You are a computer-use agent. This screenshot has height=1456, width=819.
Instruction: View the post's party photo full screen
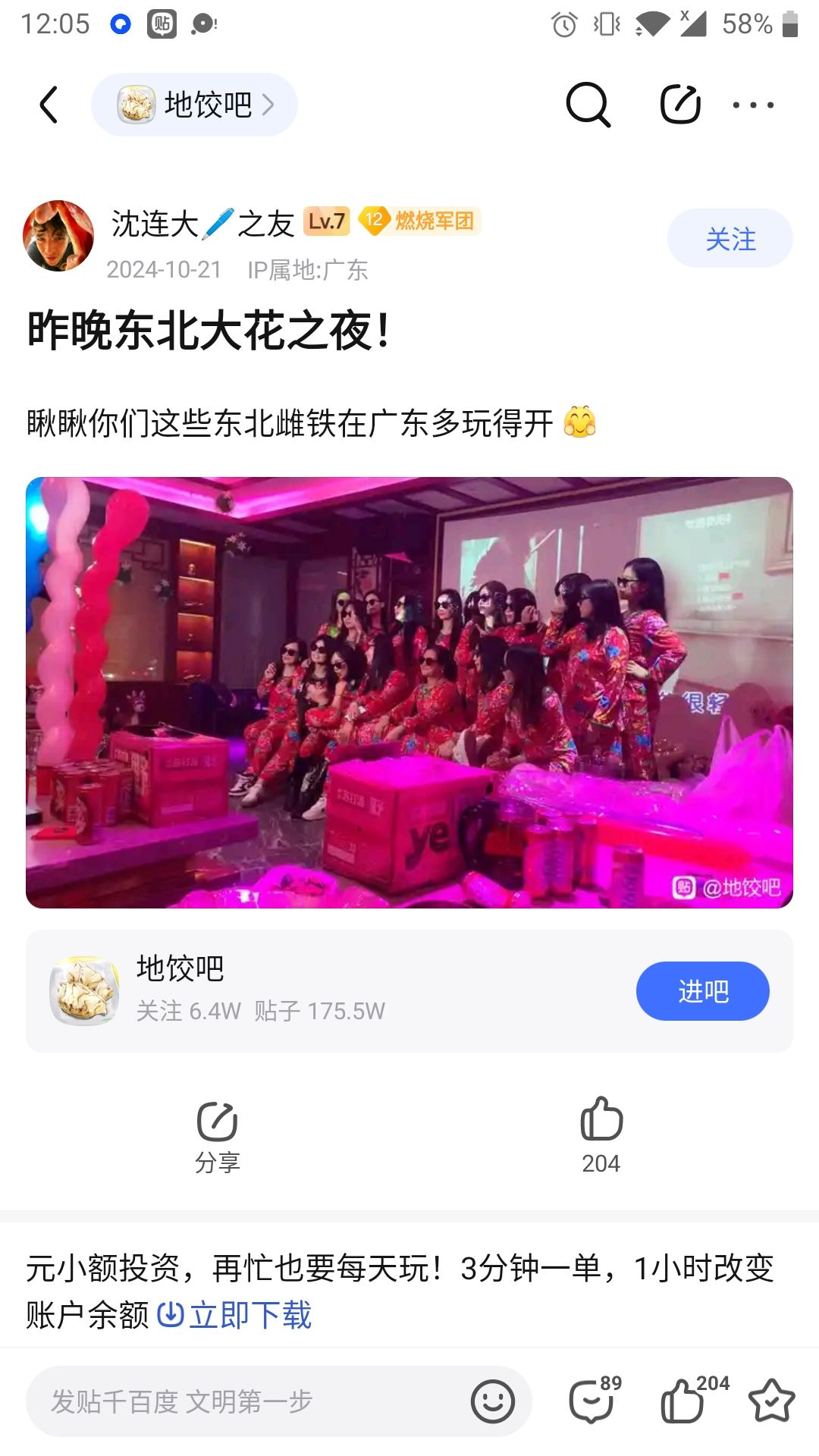coord(409,692)
